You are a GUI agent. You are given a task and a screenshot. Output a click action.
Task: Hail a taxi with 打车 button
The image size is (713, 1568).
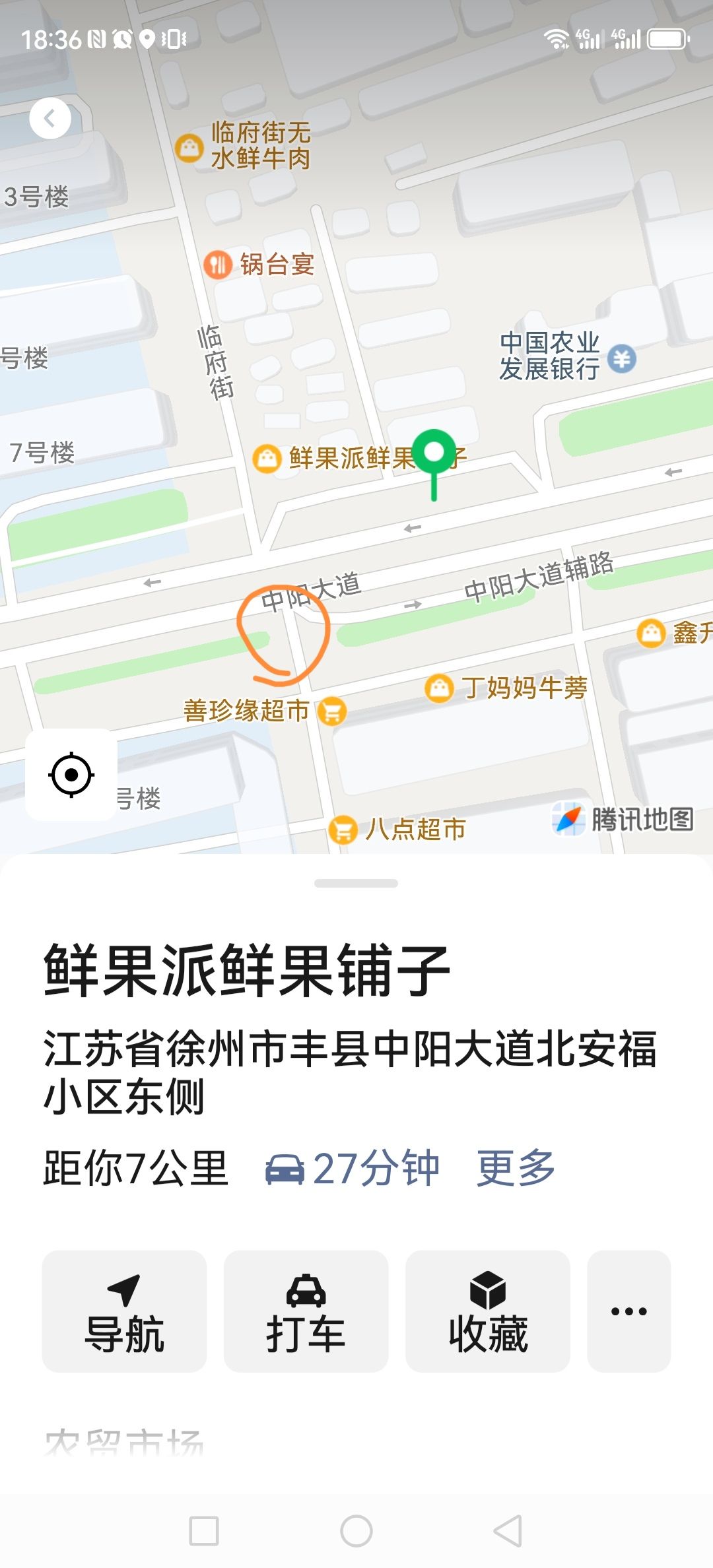click(306, 1311)
